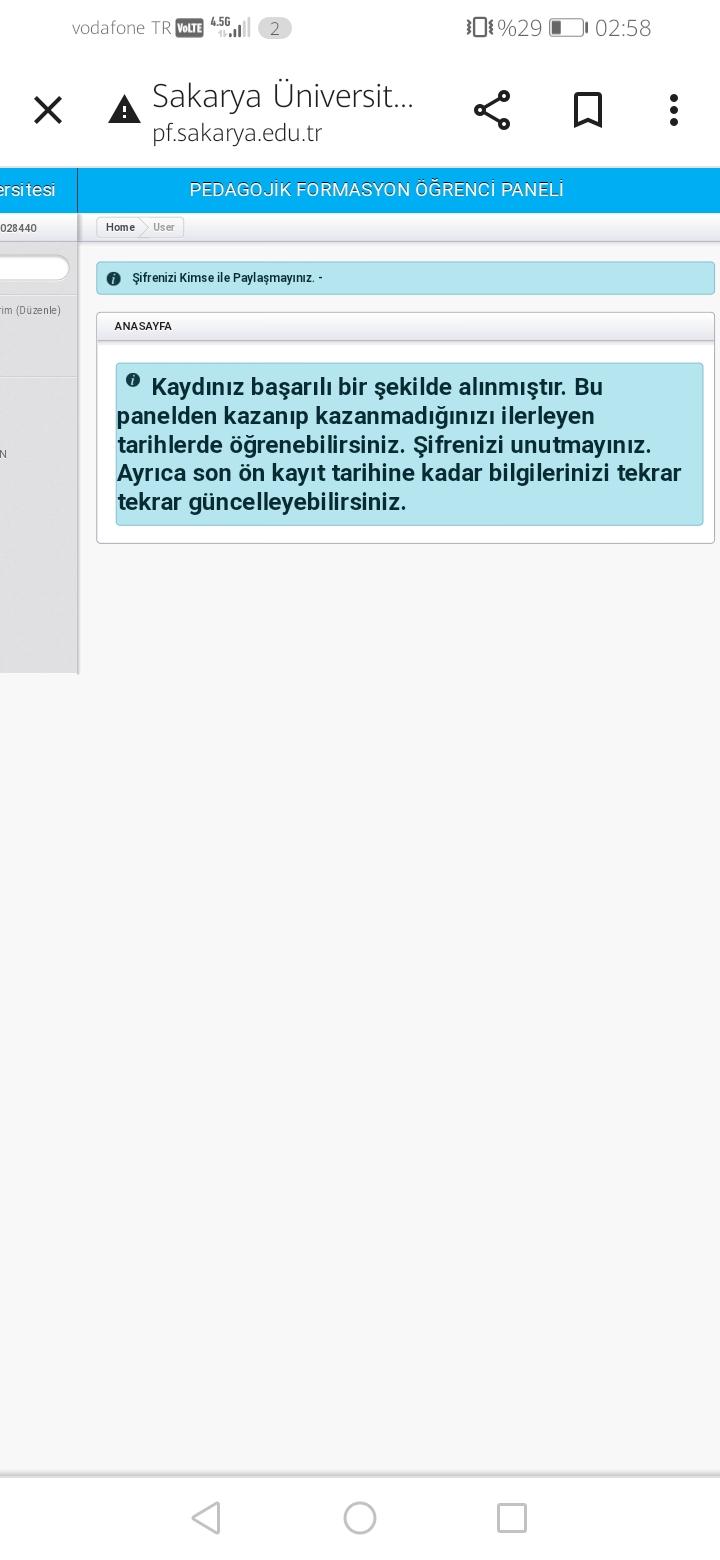Image resolution: width=720 pixels, height=1560 pixels.
Task: Tap the info icon inside the registration success message
Action: coord(133,380)
